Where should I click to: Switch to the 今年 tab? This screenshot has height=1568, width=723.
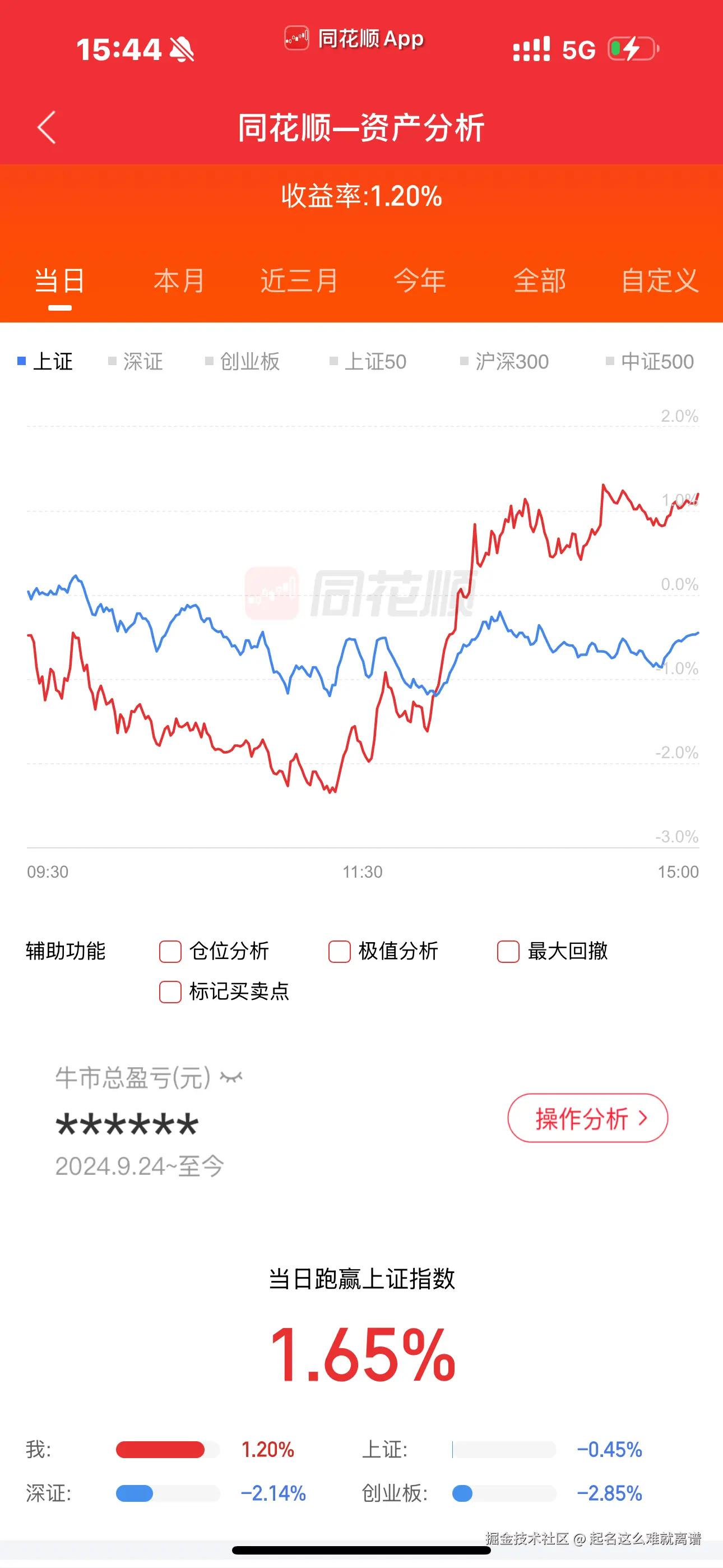pos(420,280)
